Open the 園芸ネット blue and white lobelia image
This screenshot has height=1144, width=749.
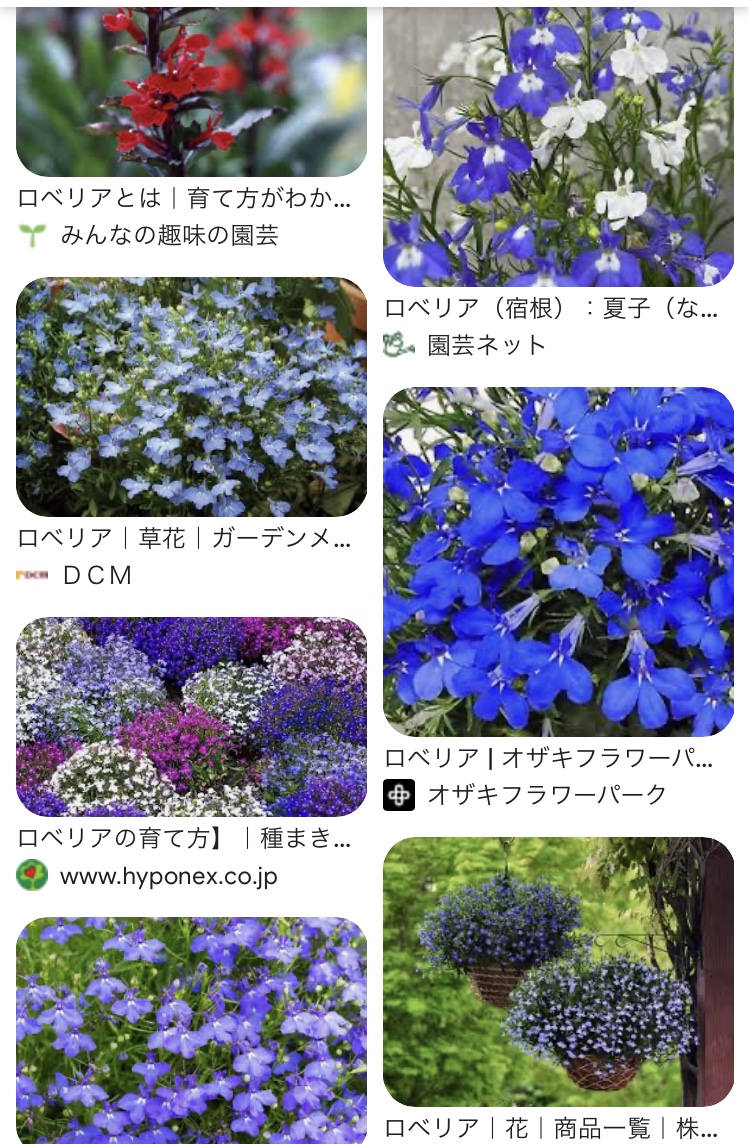(558, 146)
